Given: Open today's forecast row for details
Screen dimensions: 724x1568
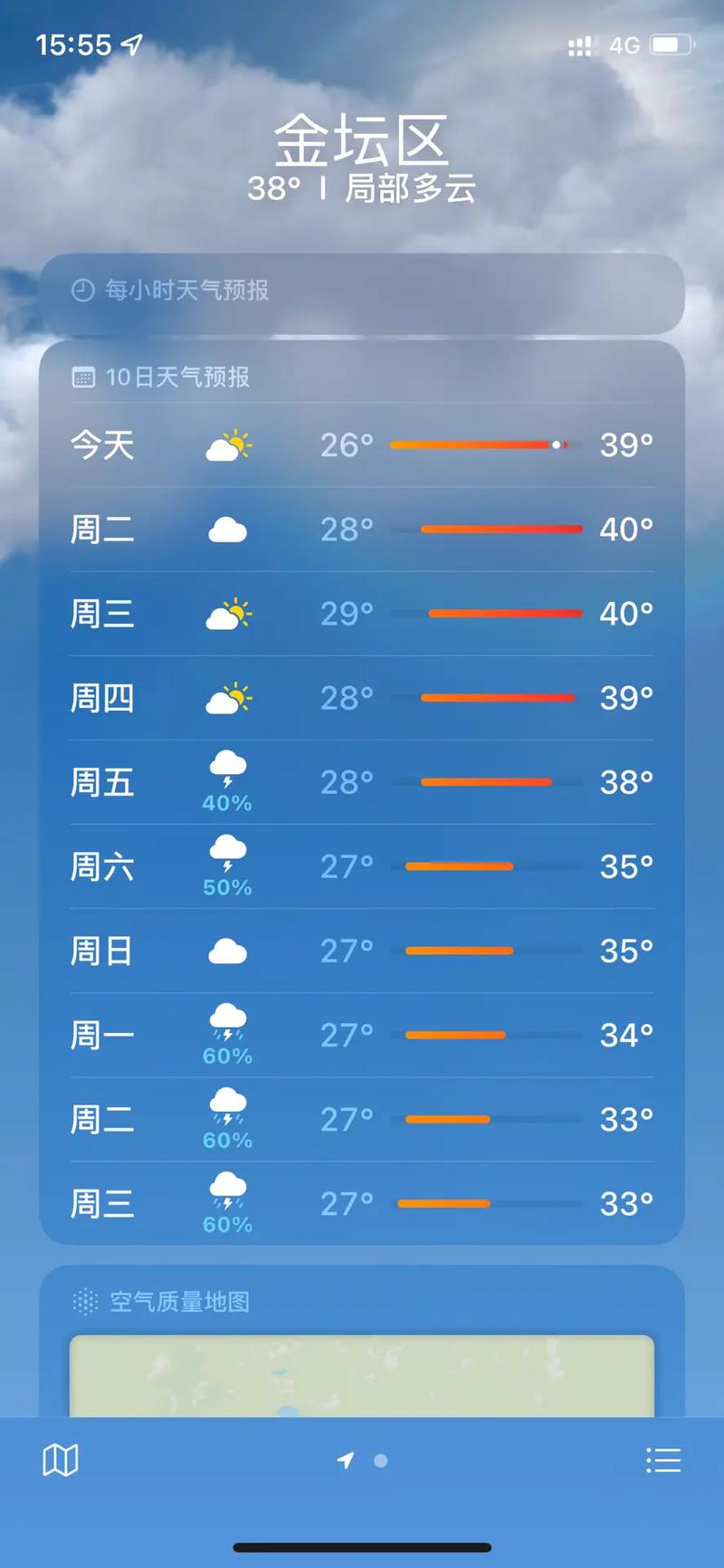Looking at the screenshot, I should pos(362,445).
